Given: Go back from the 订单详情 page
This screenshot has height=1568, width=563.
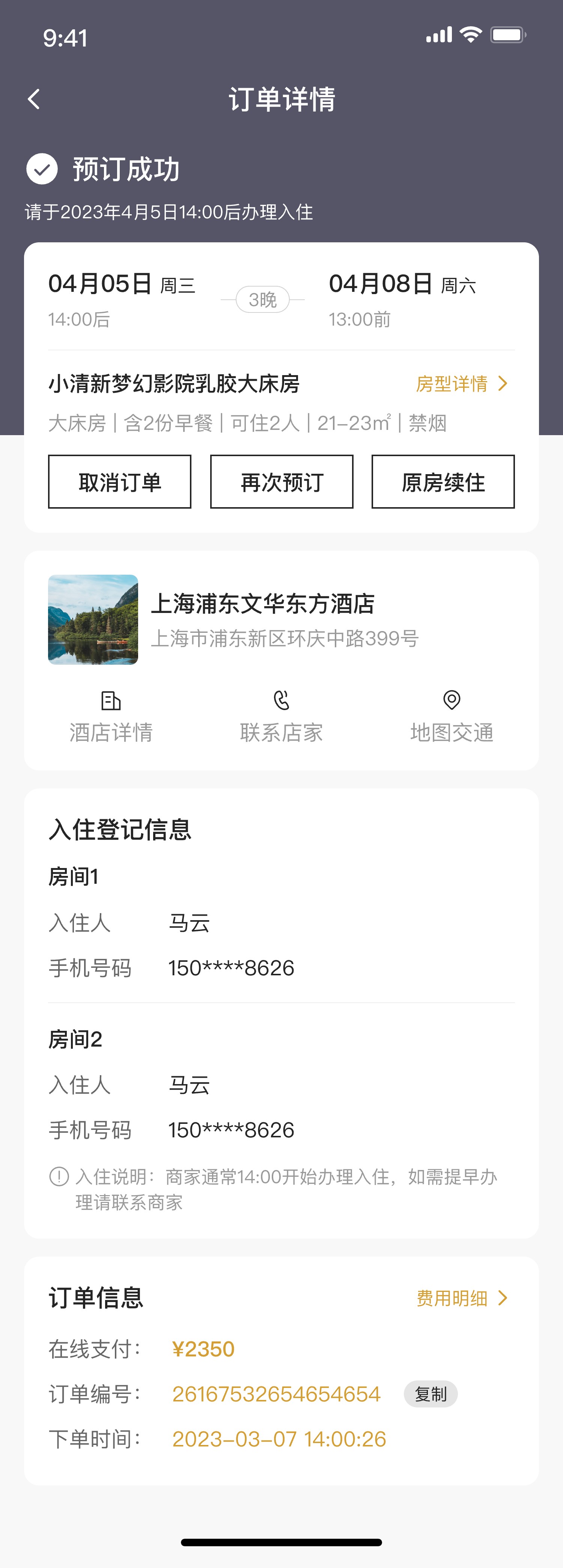Looking at the screenshot, I should pos(34,99).
